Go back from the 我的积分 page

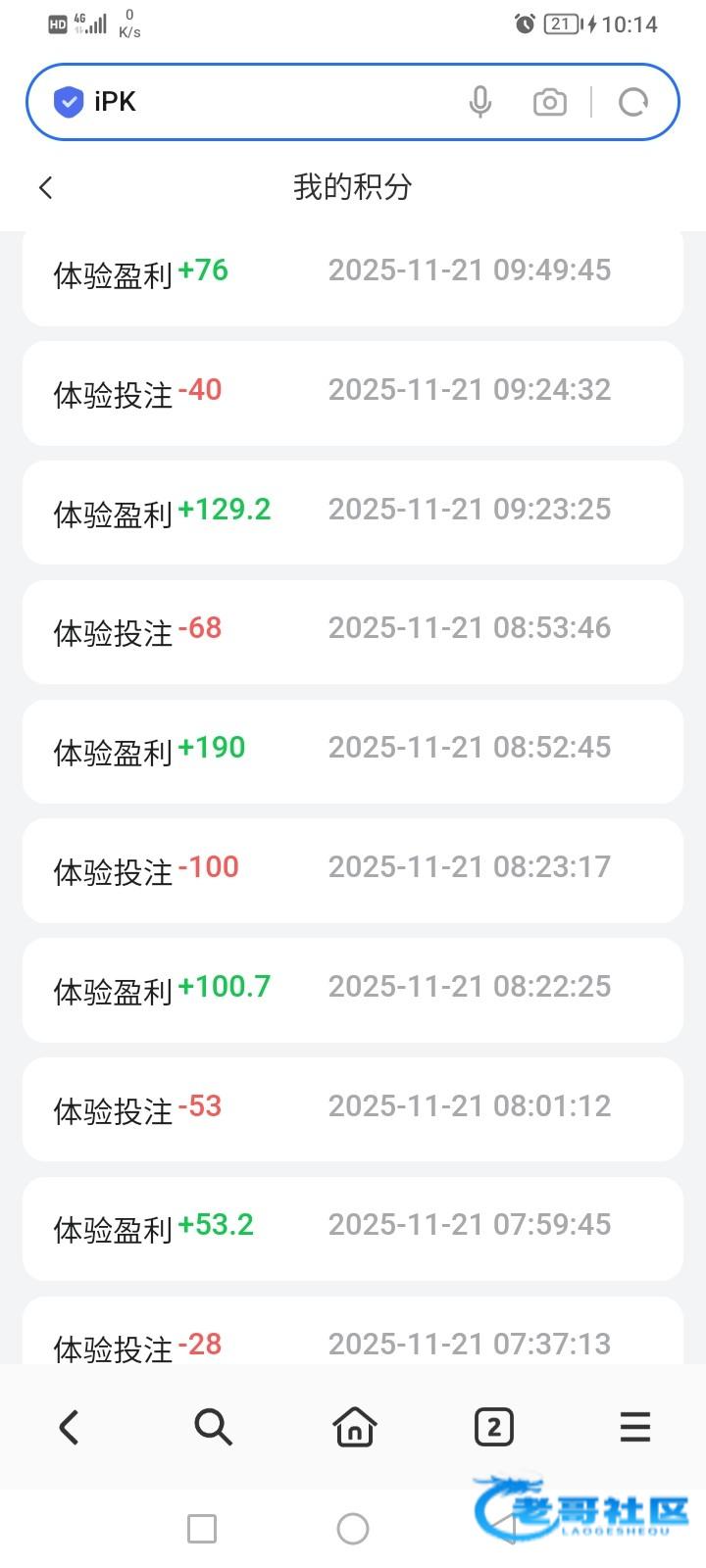tap(46, 187)
